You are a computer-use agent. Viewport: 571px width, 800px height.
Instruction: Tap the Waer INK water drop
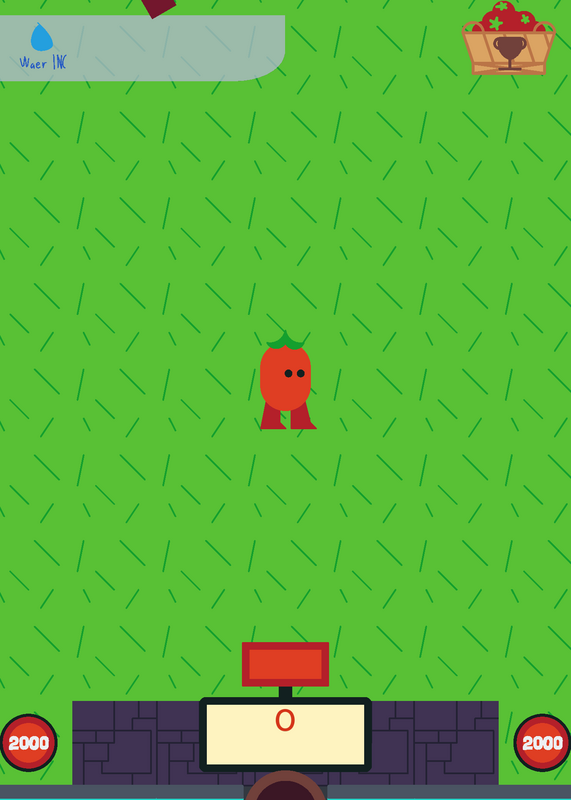pos(42,37)
